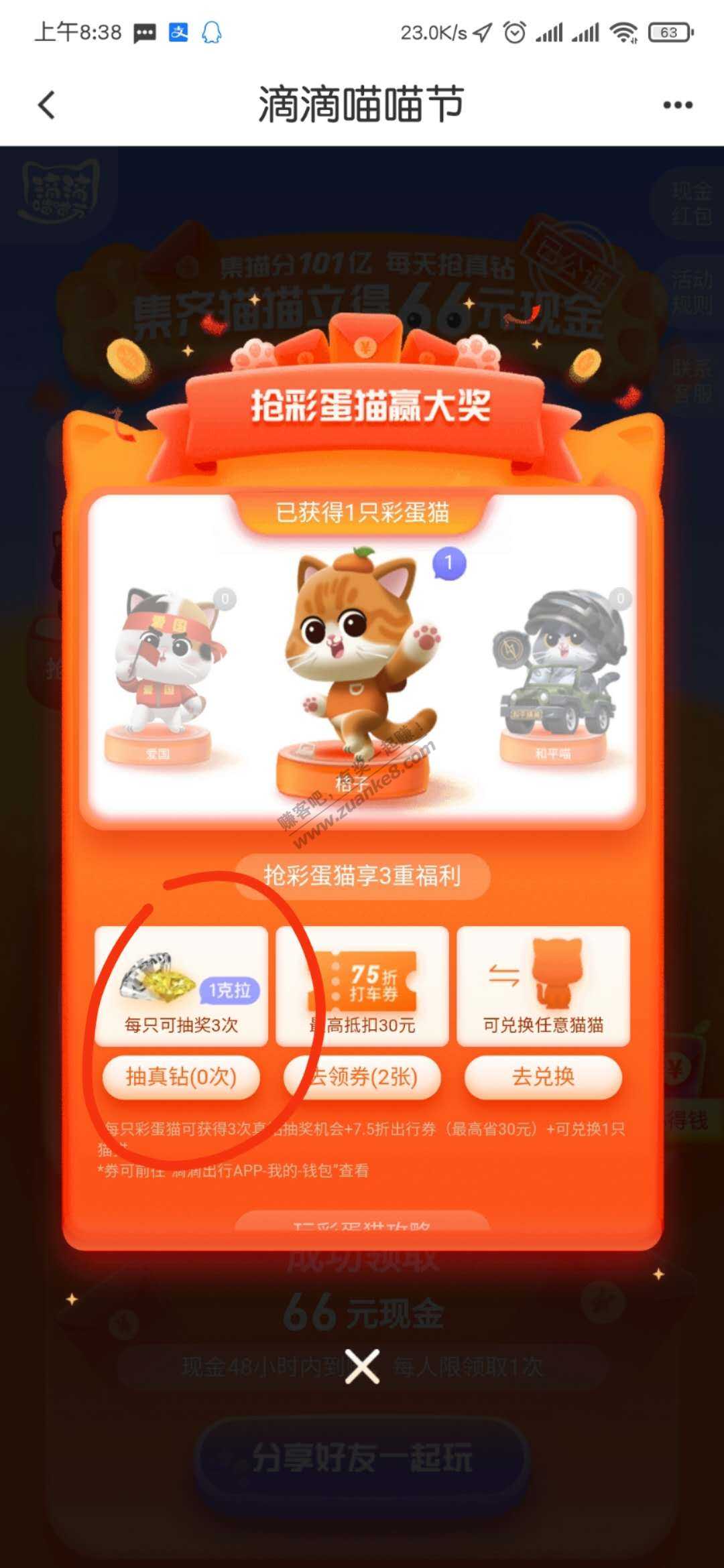Claim coupons via 去领券(2张)

[x=363, y=1077]
